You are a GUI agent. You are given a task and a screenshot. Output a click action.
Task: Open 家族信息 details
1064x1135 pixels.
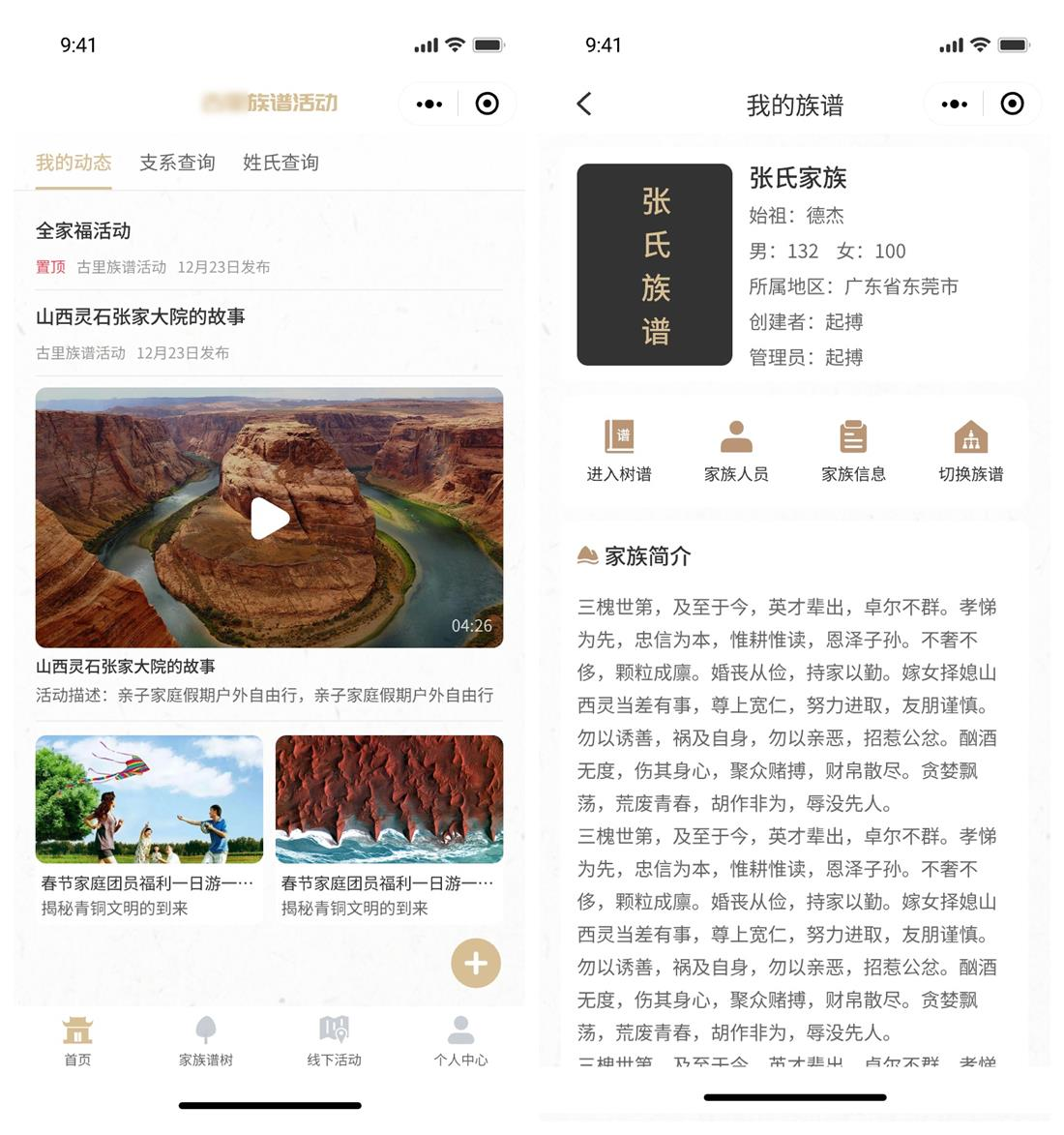tap(853, 451)
